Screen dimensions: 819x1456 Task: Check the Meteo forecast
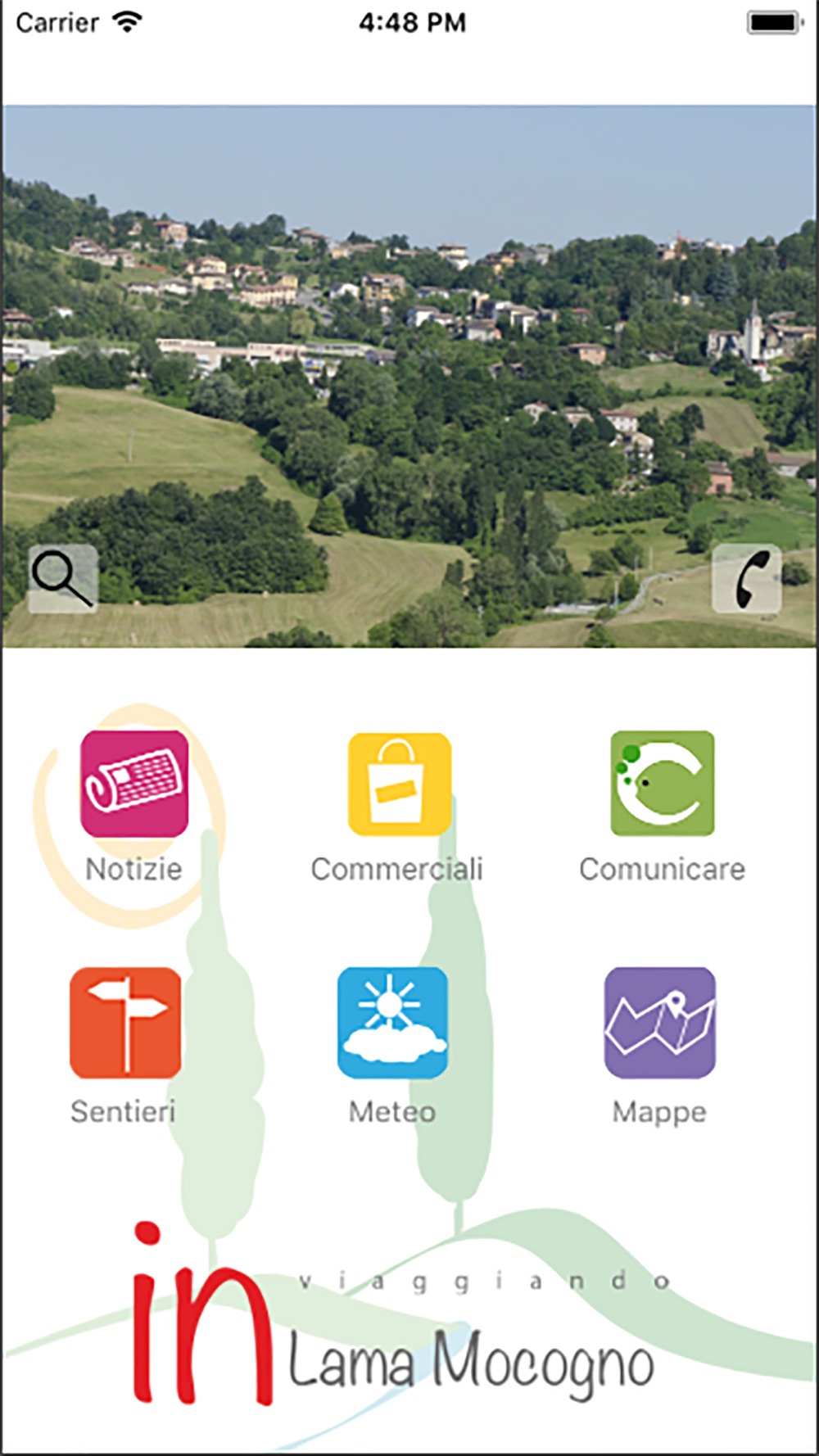pos(392,1023)
